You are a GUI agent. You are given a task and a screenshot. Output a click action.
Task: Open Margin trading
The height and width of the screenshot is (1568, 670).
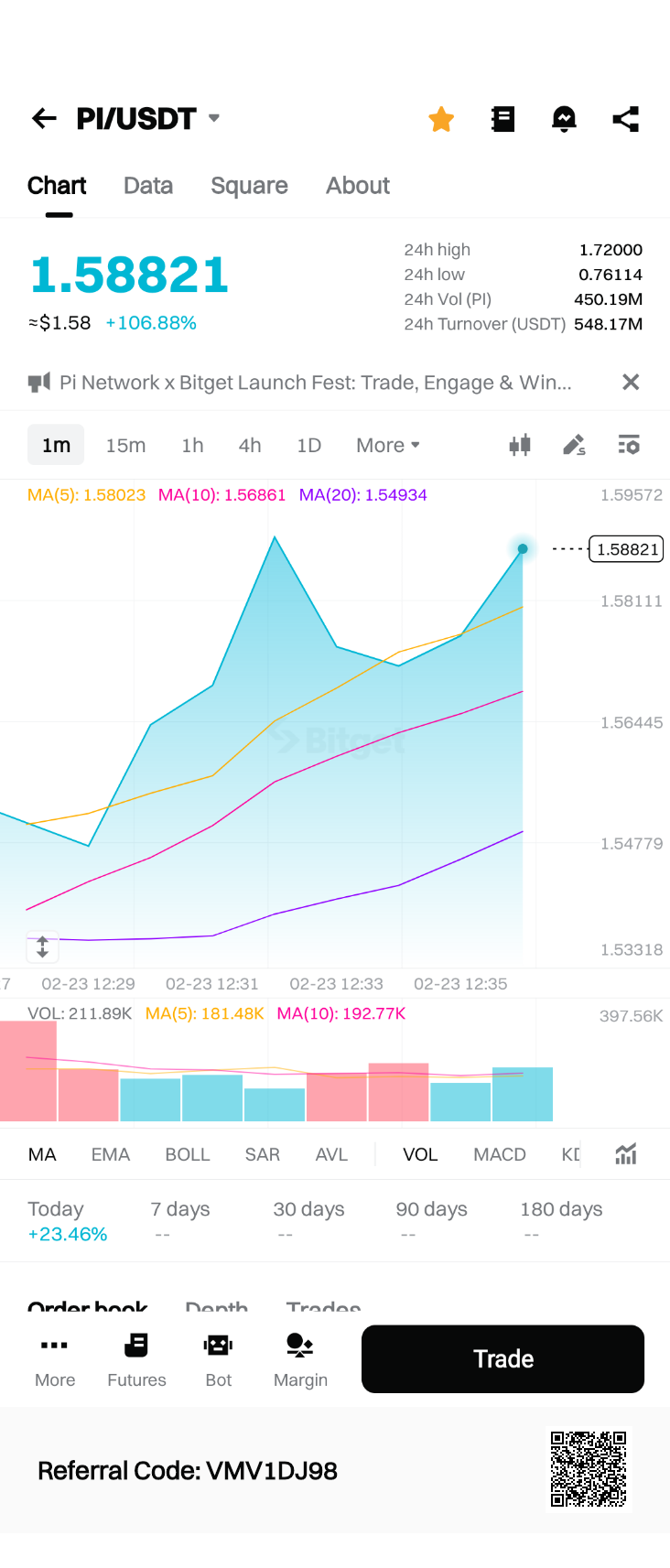point(300,1359)
